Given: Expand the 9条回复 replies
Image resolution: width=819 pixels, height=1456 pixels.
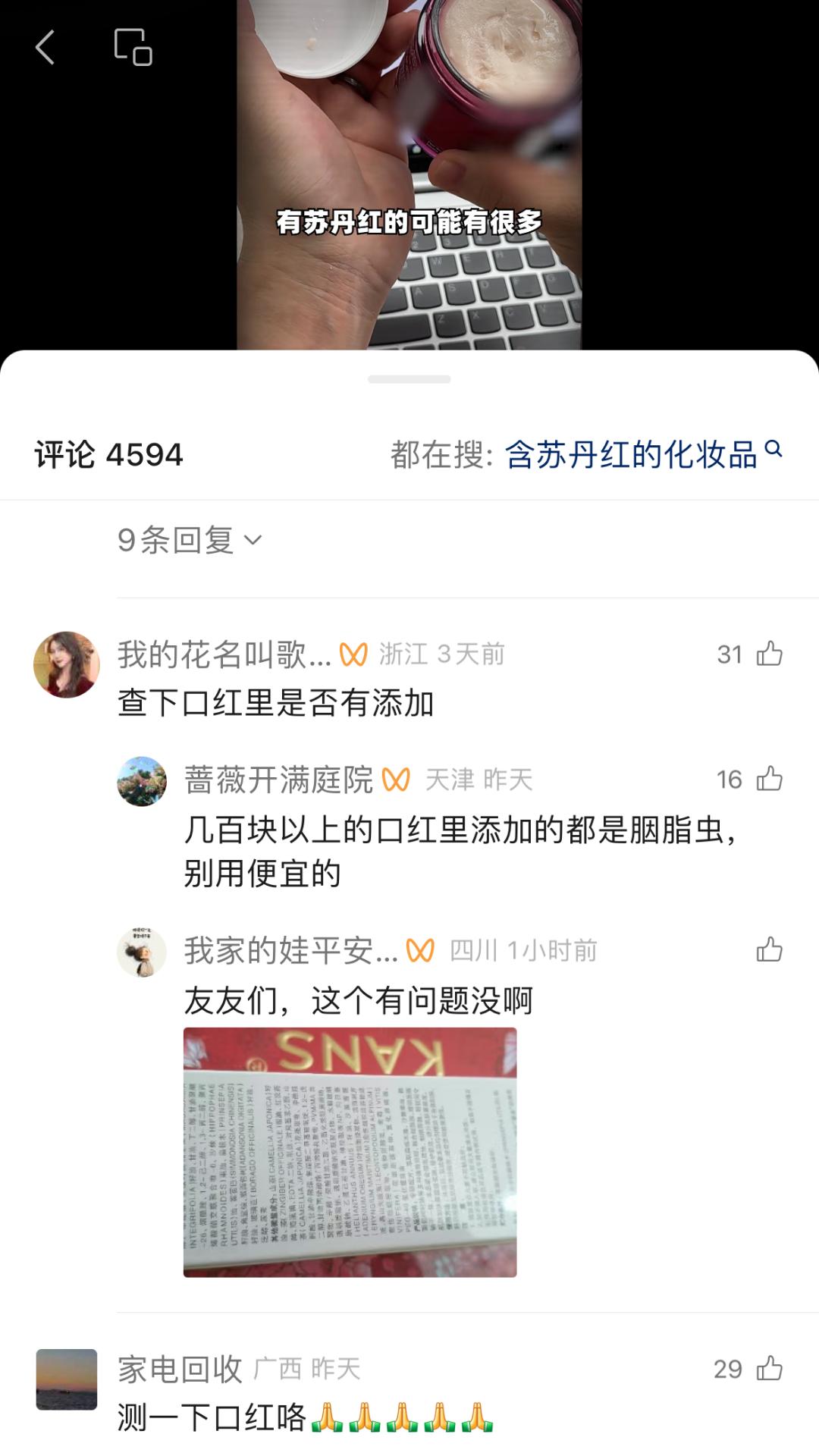Looking at the screenshot, I should pyautogui.click(x=190, y=541).
